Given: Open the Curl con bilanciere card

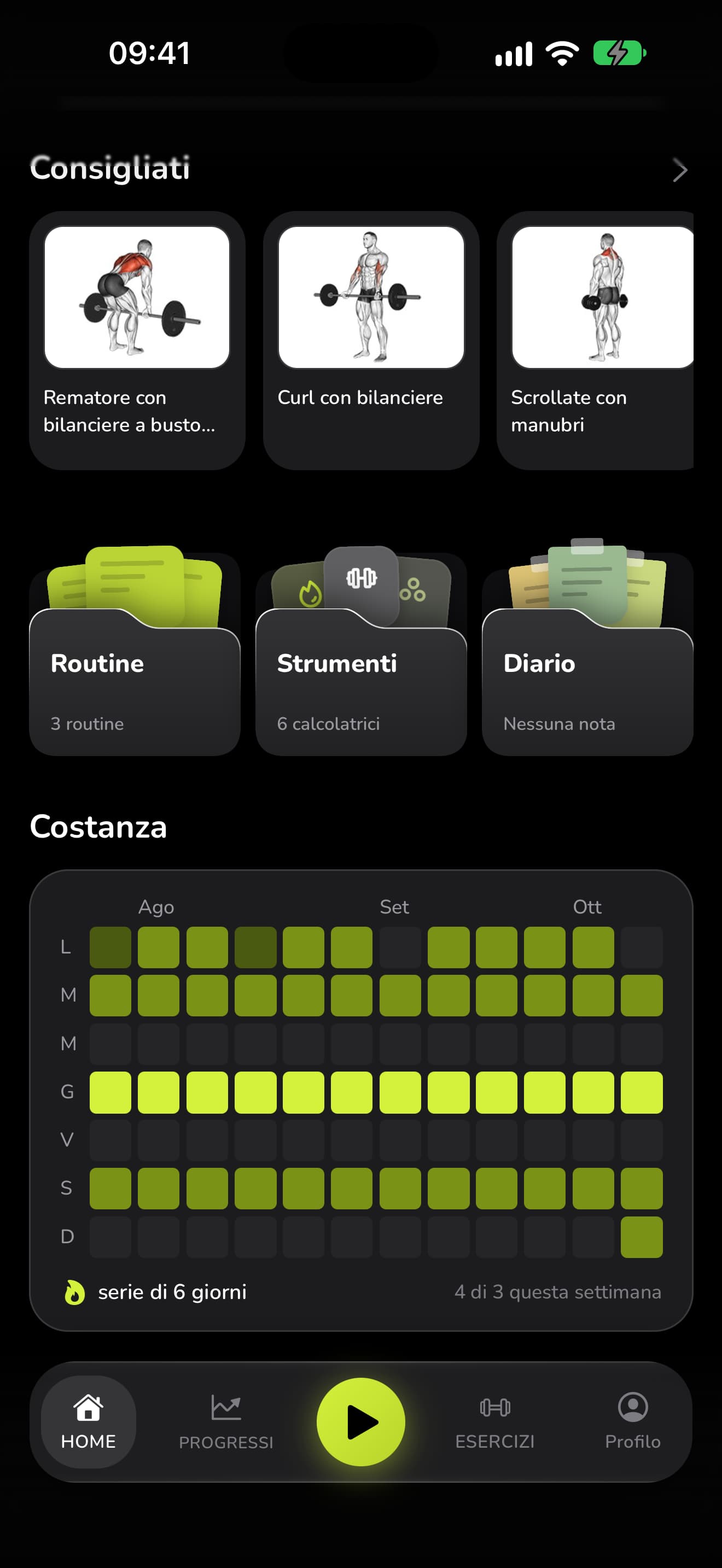Looking at the screenshot, I should [371, 340].
